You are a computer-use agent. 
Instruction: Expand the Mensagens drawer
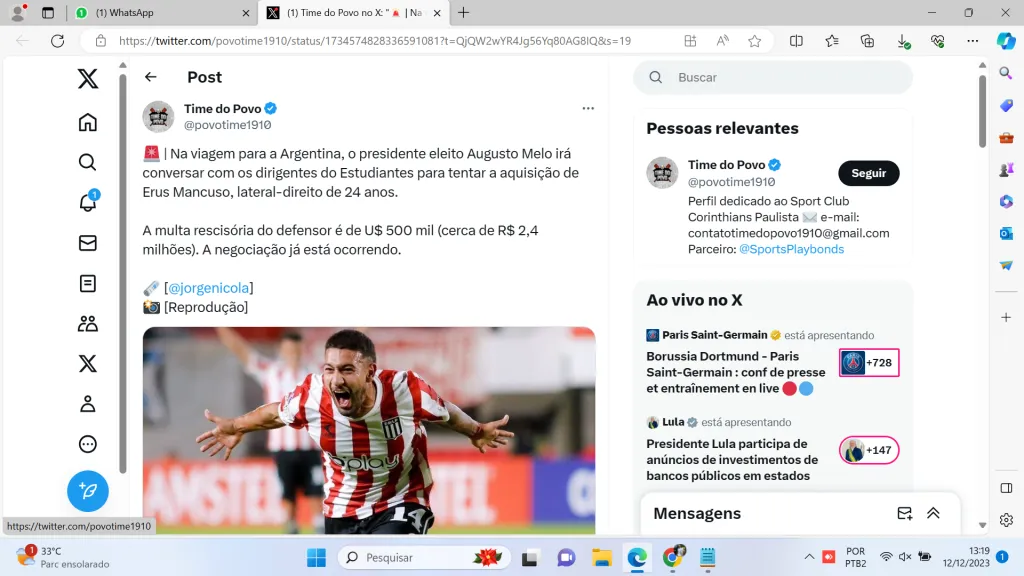(x=933, y=513)
